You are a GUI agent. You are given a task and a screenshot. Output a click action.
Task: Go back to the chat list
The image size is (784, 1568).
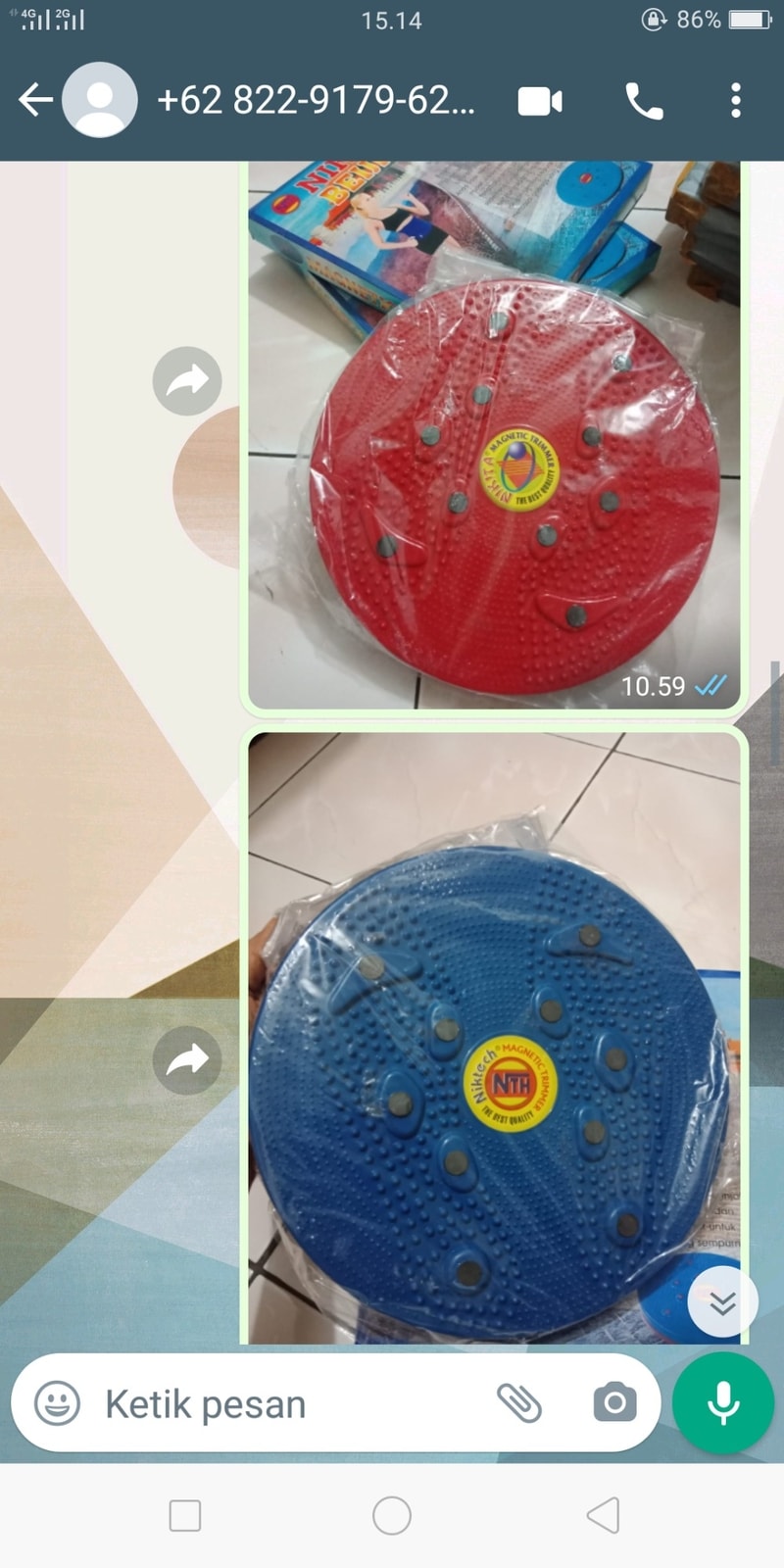click(35, 100)
